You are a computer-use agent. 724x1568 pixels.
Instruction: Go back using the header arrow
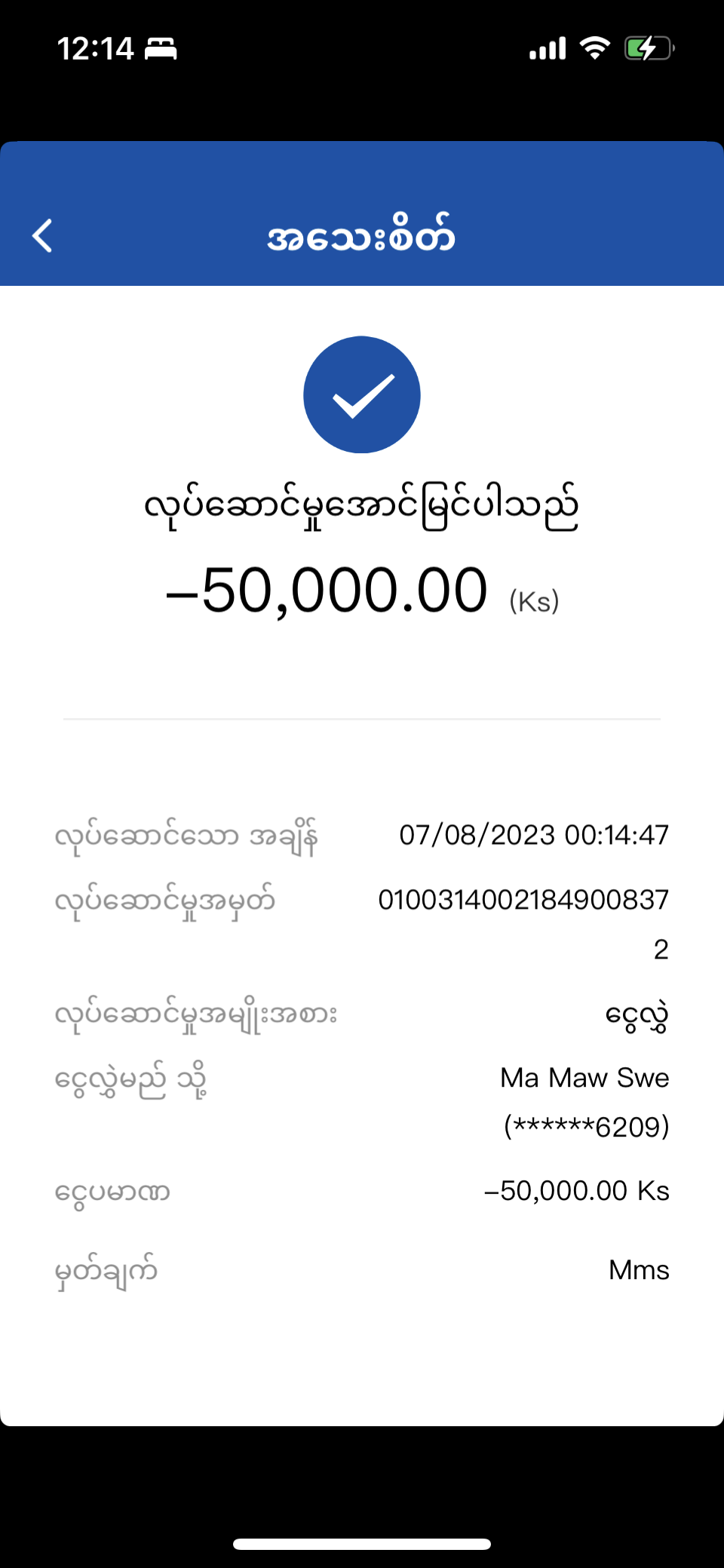[43, 236]
